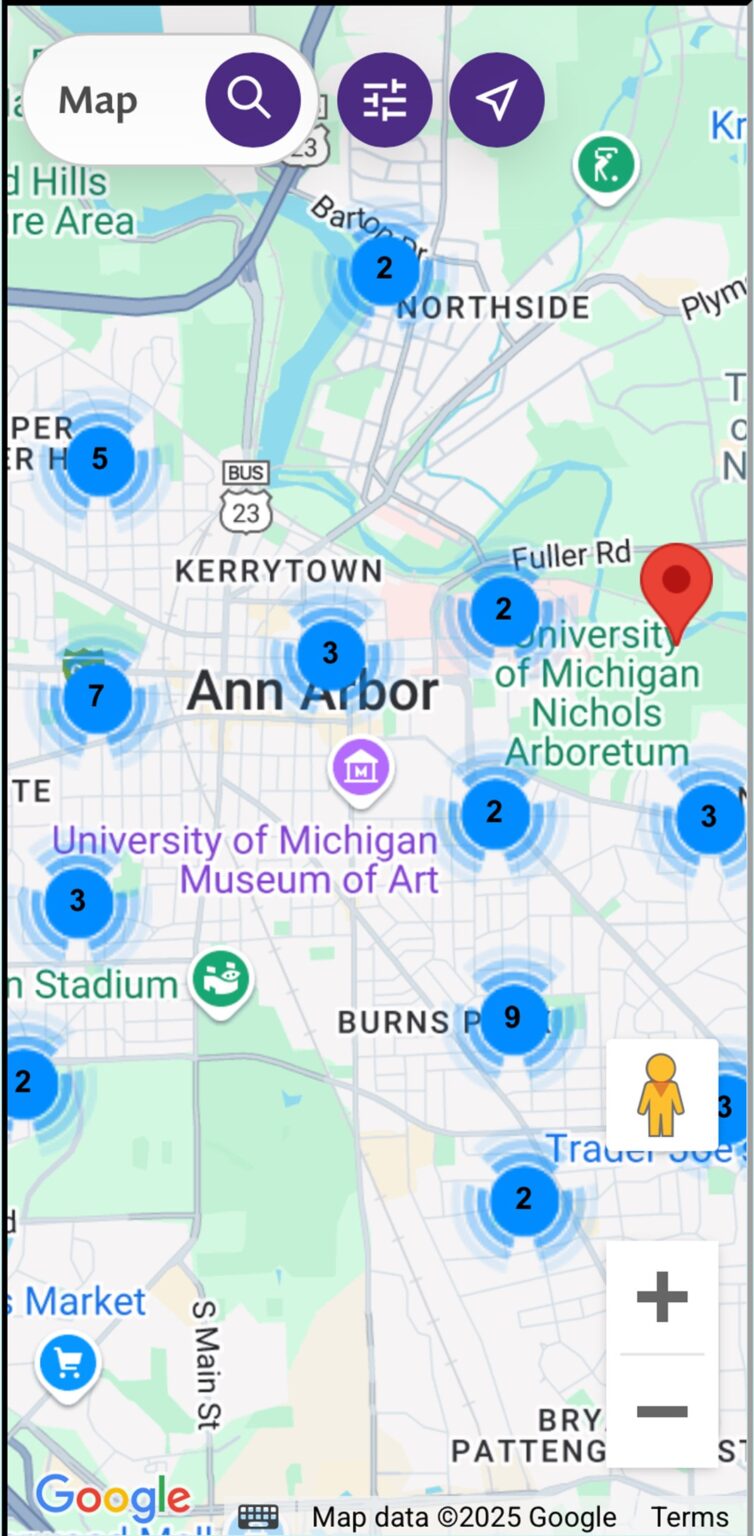Open the 2-cluster above Trader Joe's label
This screenshot has height=1536, width=754.
click(523, 1199)
